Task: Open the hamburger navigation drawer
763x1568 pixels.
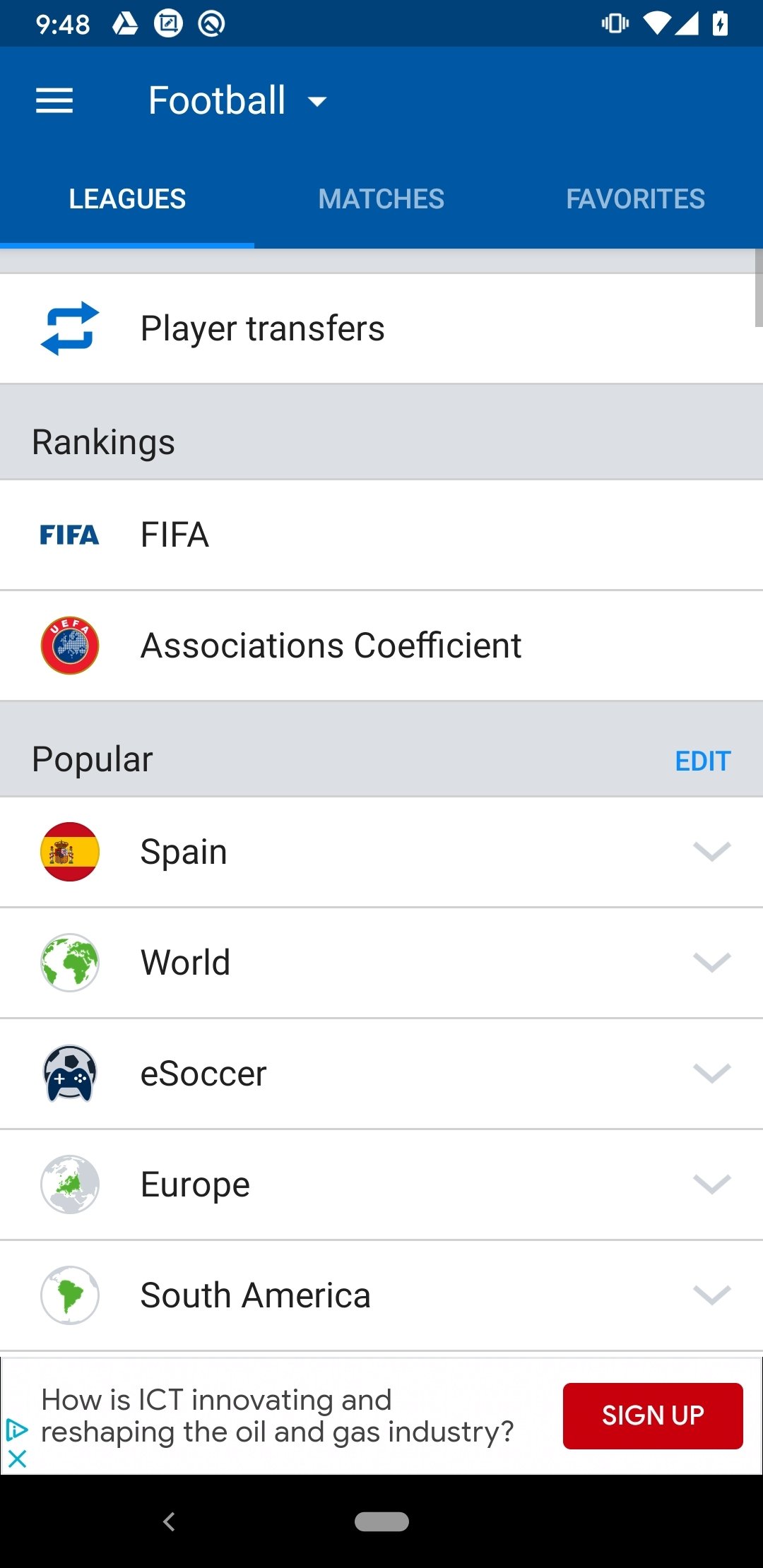Action: click(x=54, y=100)
